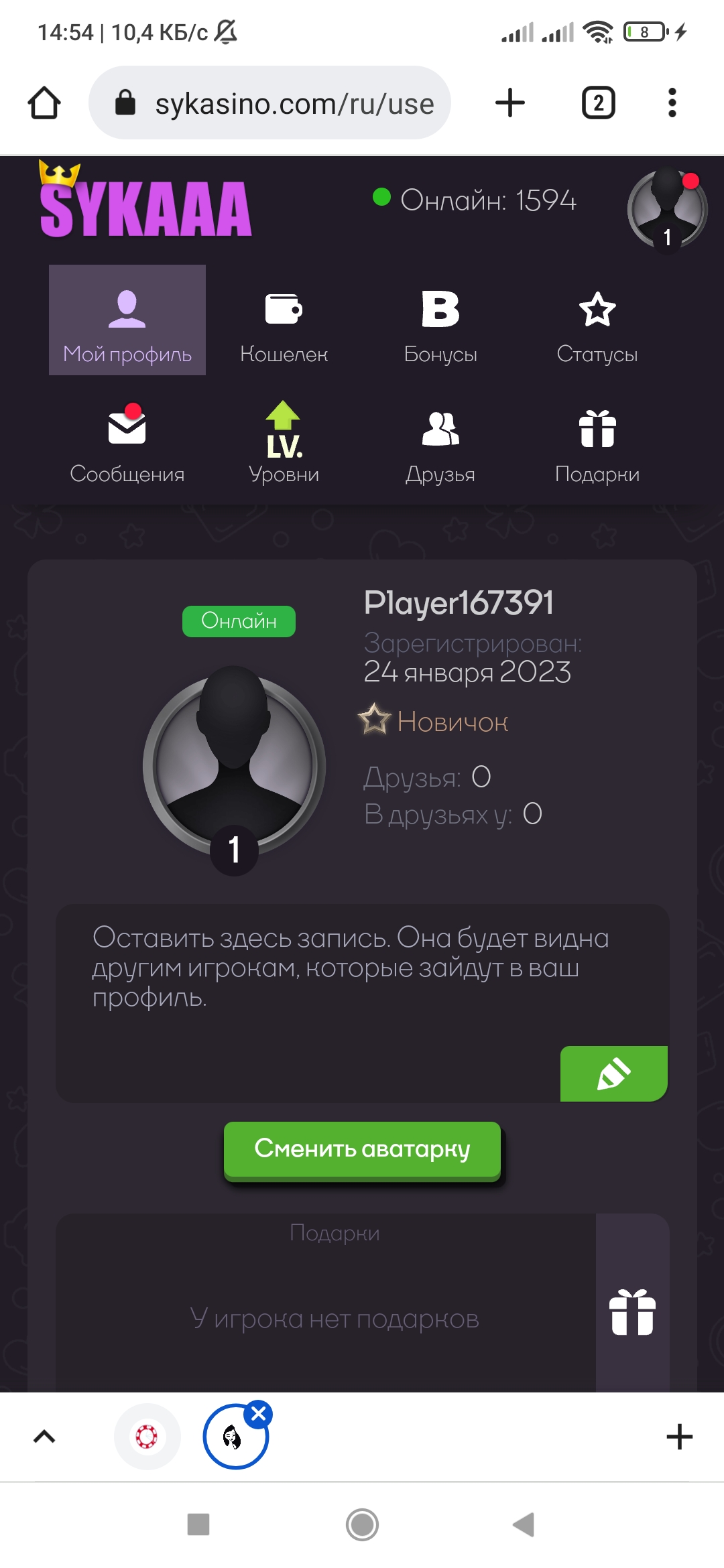Open the Подарки section in the menu
724x1568 pixels.
point(597,442)
